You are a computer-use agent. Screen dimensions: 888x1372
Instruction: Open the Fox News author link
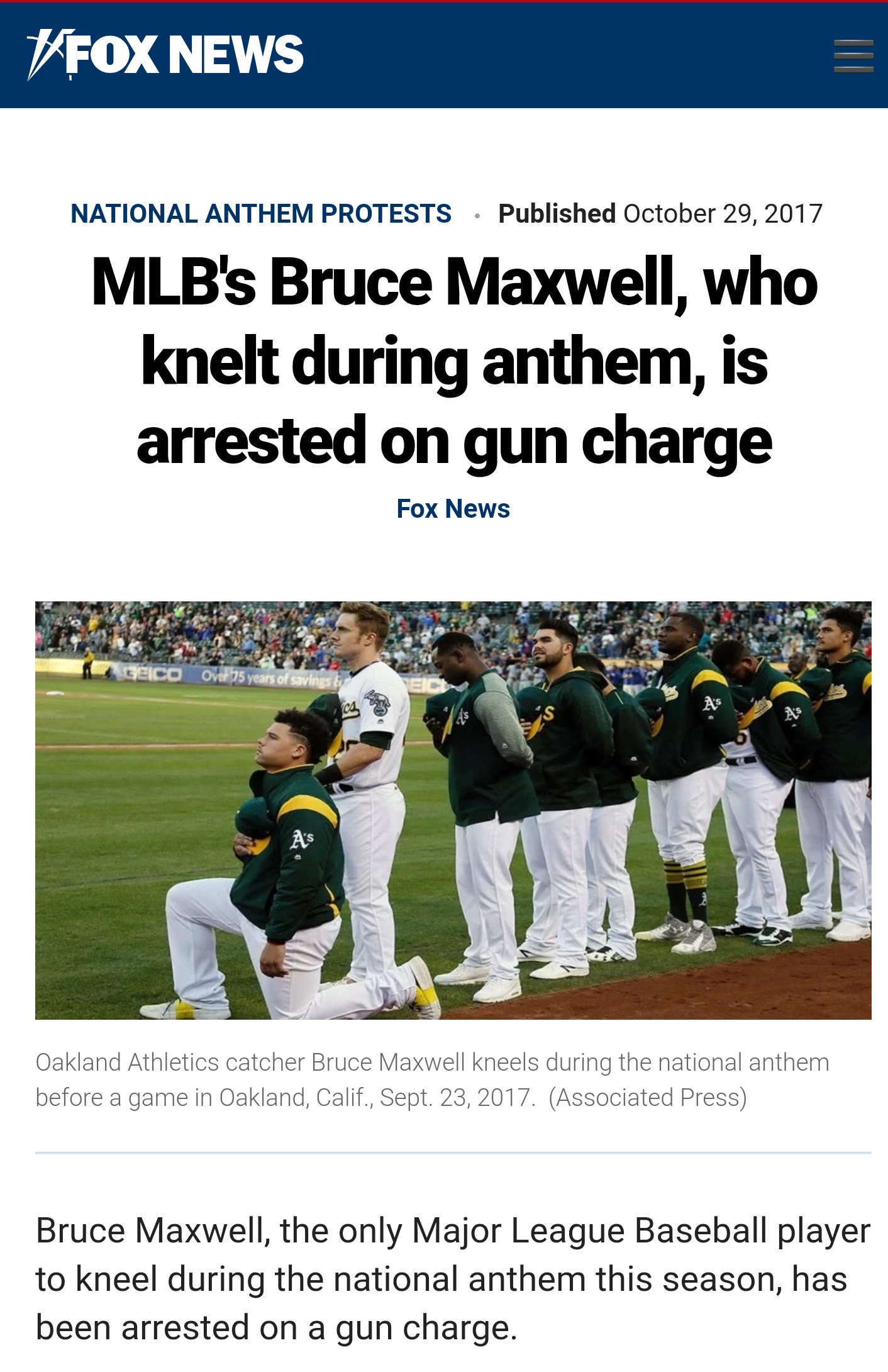point(453,509)
